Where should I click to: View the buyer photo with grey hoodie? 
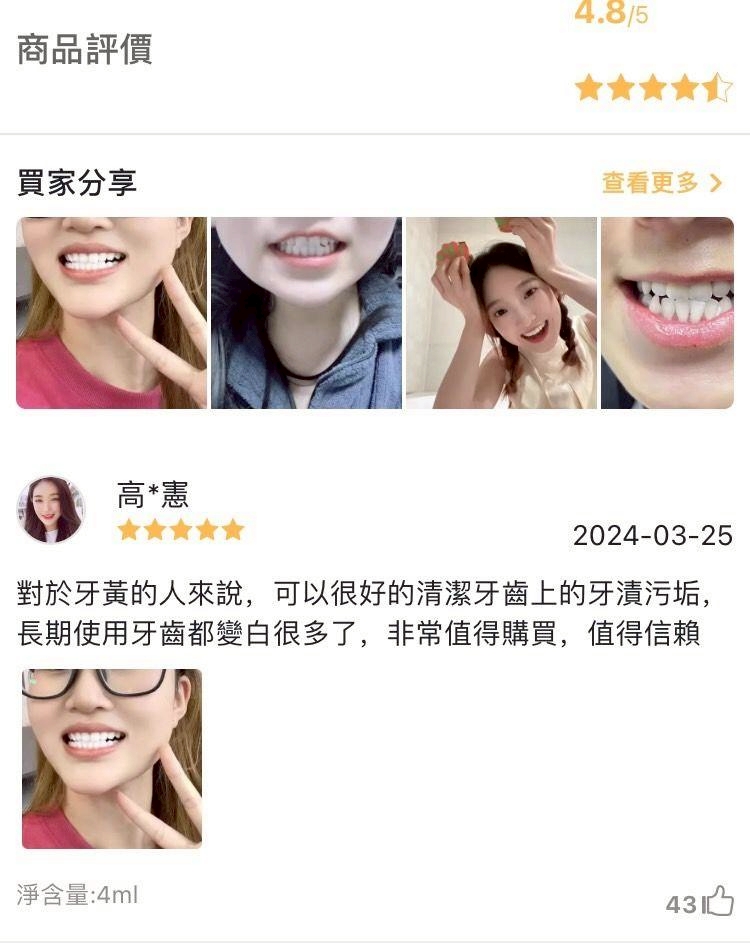[306, 313]
